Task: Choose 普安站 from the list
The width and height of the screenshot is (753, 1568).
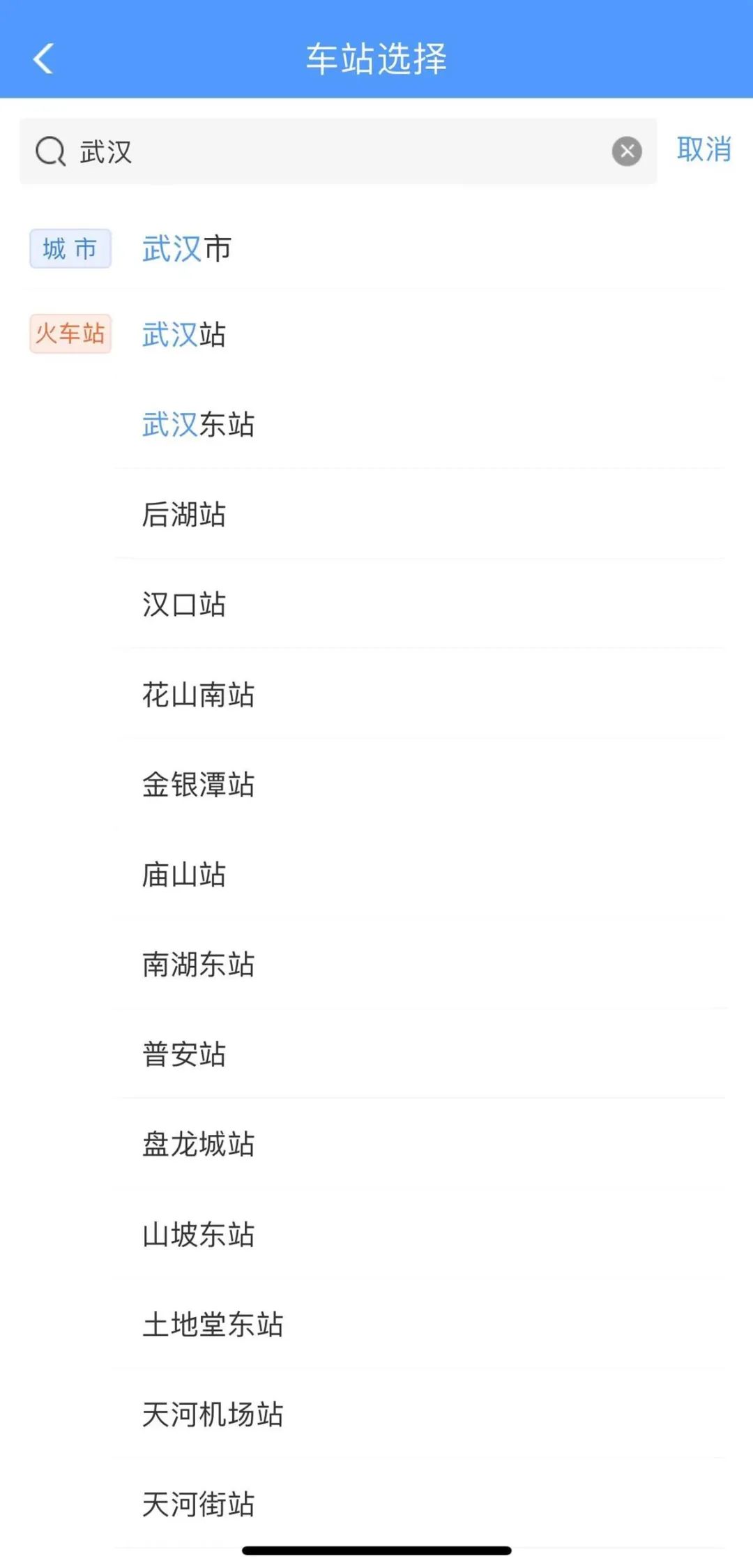Action: [x=183, y=1055]
